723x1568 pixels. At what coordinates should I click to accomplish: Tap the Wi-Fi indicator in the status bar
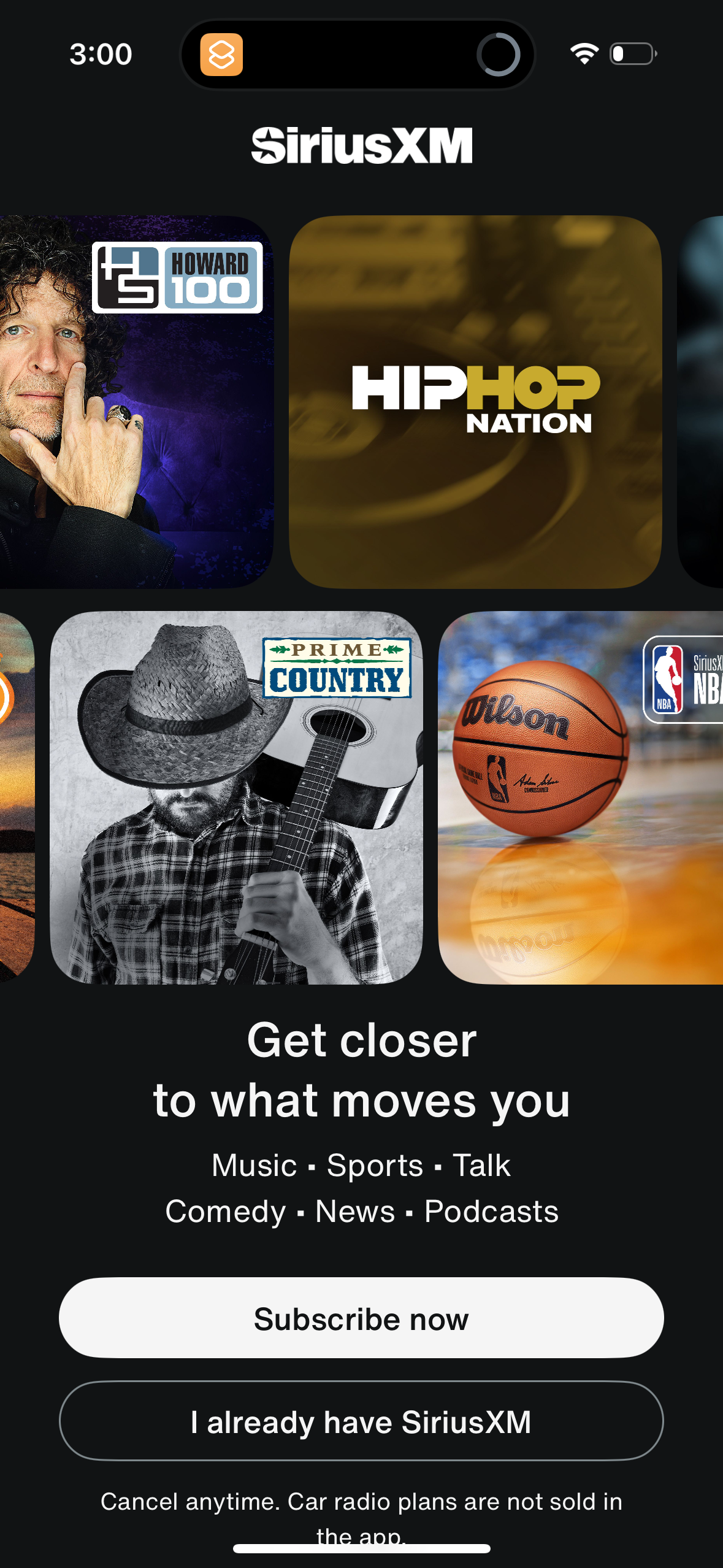583,54
